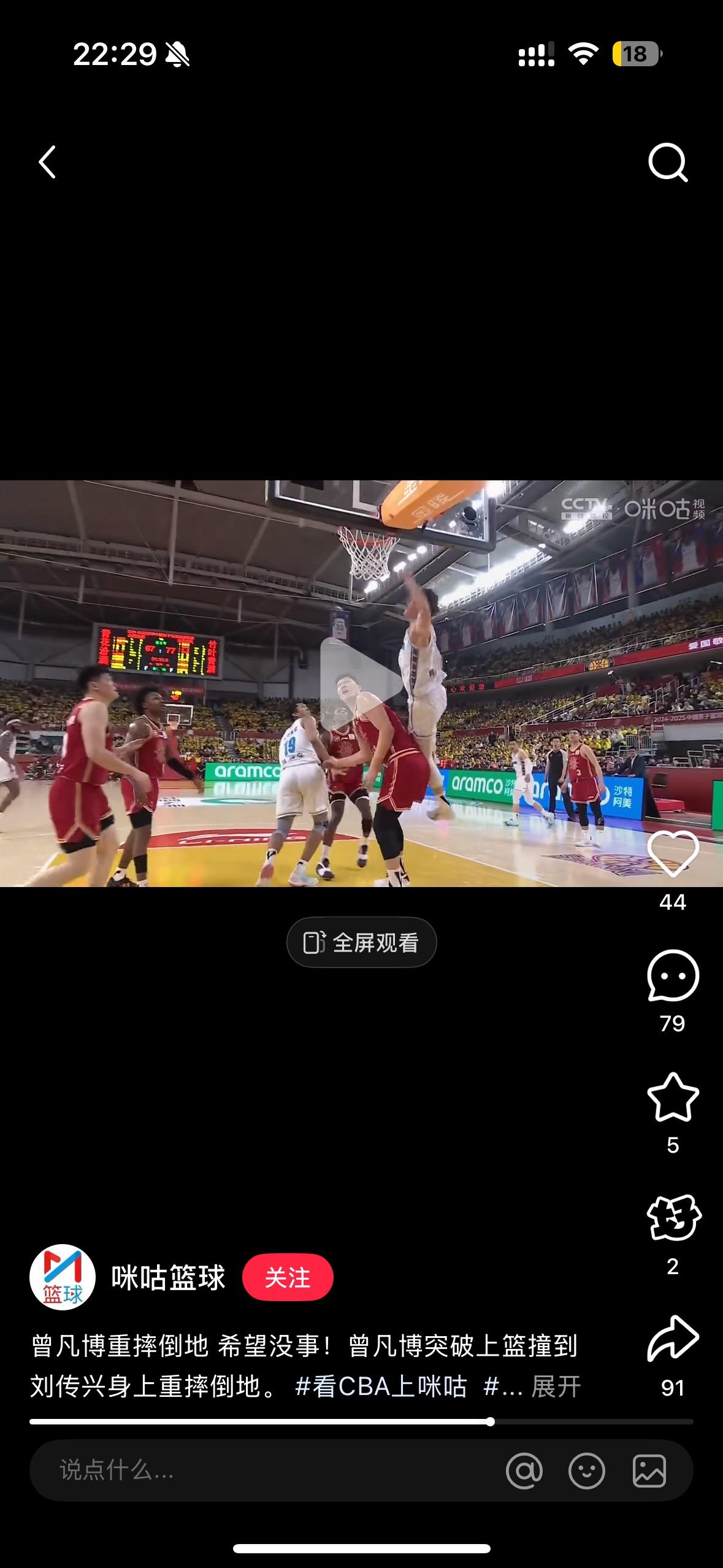Screen dimensions: 723x1568
Task: Tap 全屏观看 to watch fullscreen
Action: (361, 942)
